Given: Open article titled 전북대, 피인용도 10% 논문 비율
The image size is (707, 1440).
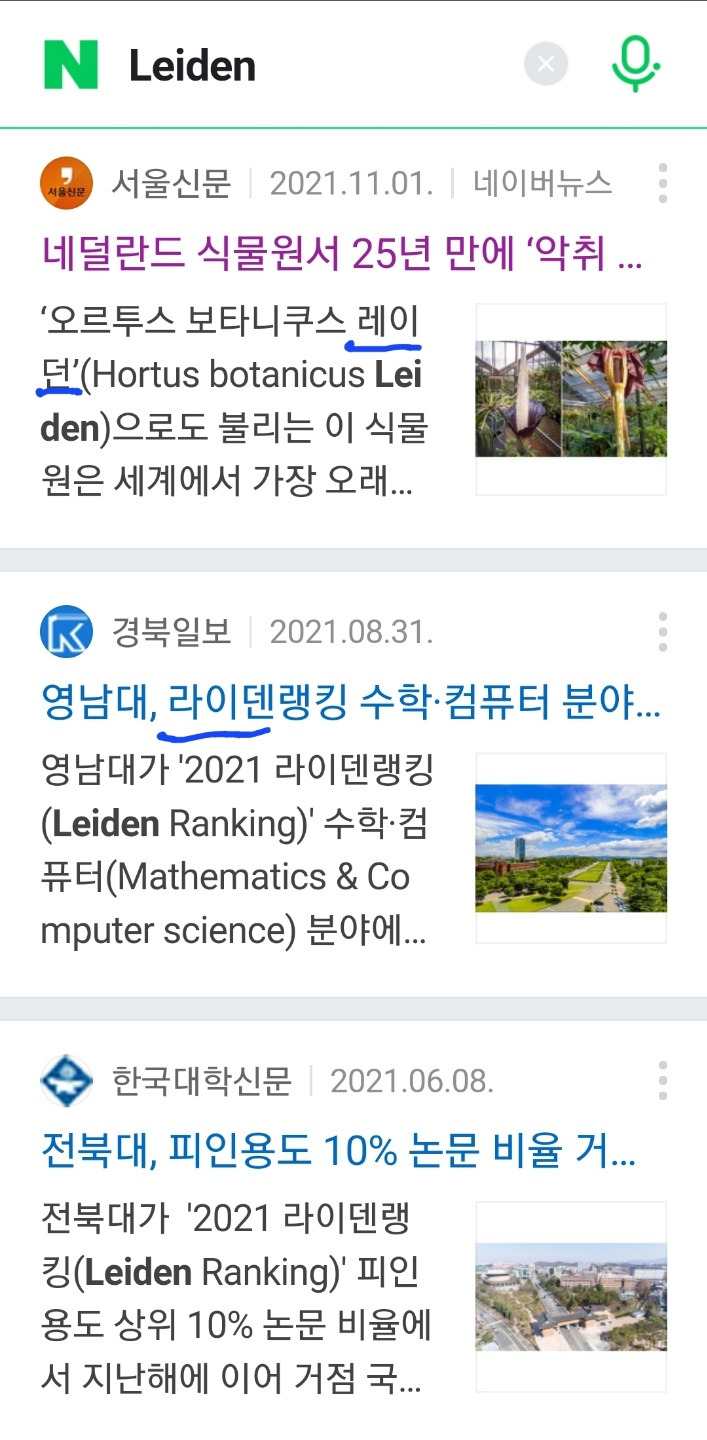Looking at the screenshot, I should click(x=338, y=1153).
